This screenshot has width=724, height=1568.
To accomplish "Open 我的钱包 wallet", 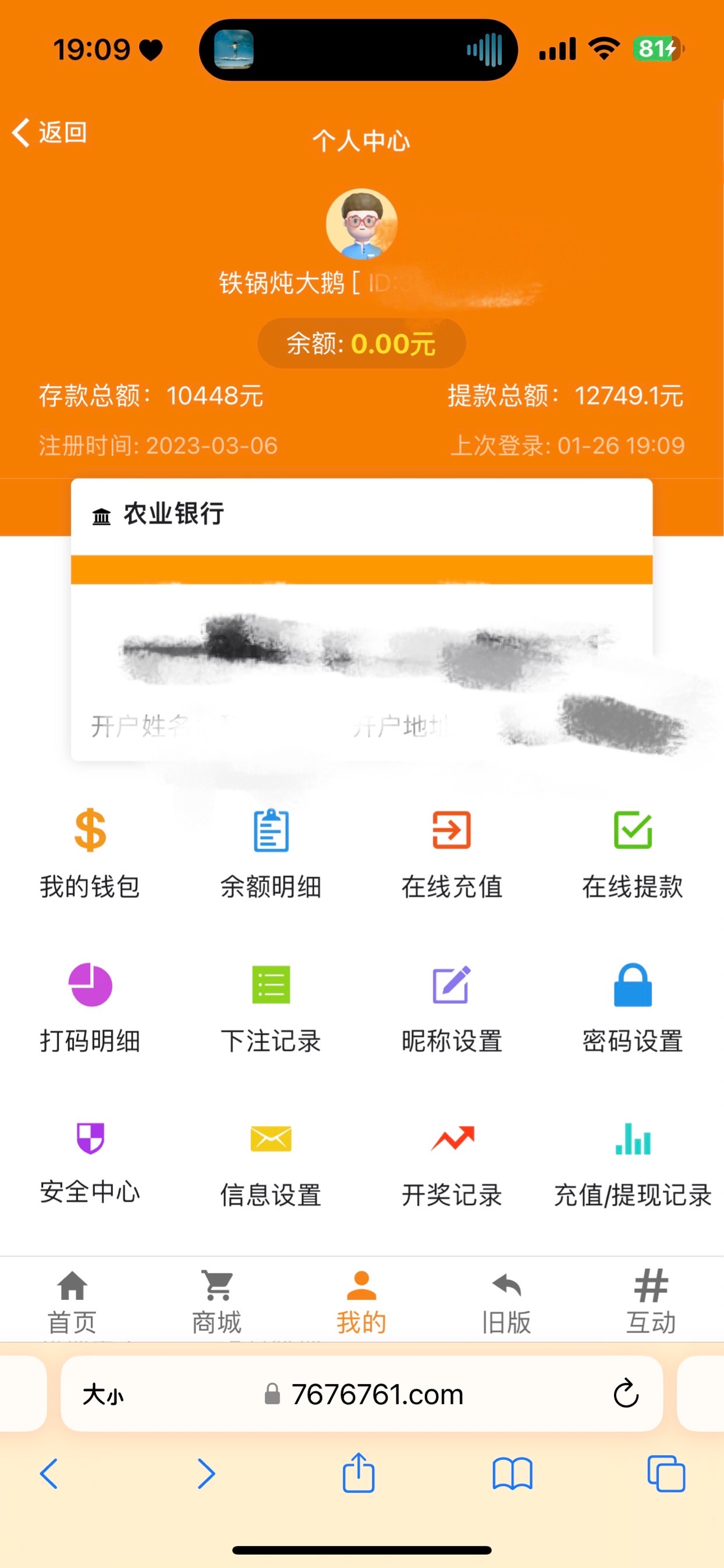I will coord(90,852).
